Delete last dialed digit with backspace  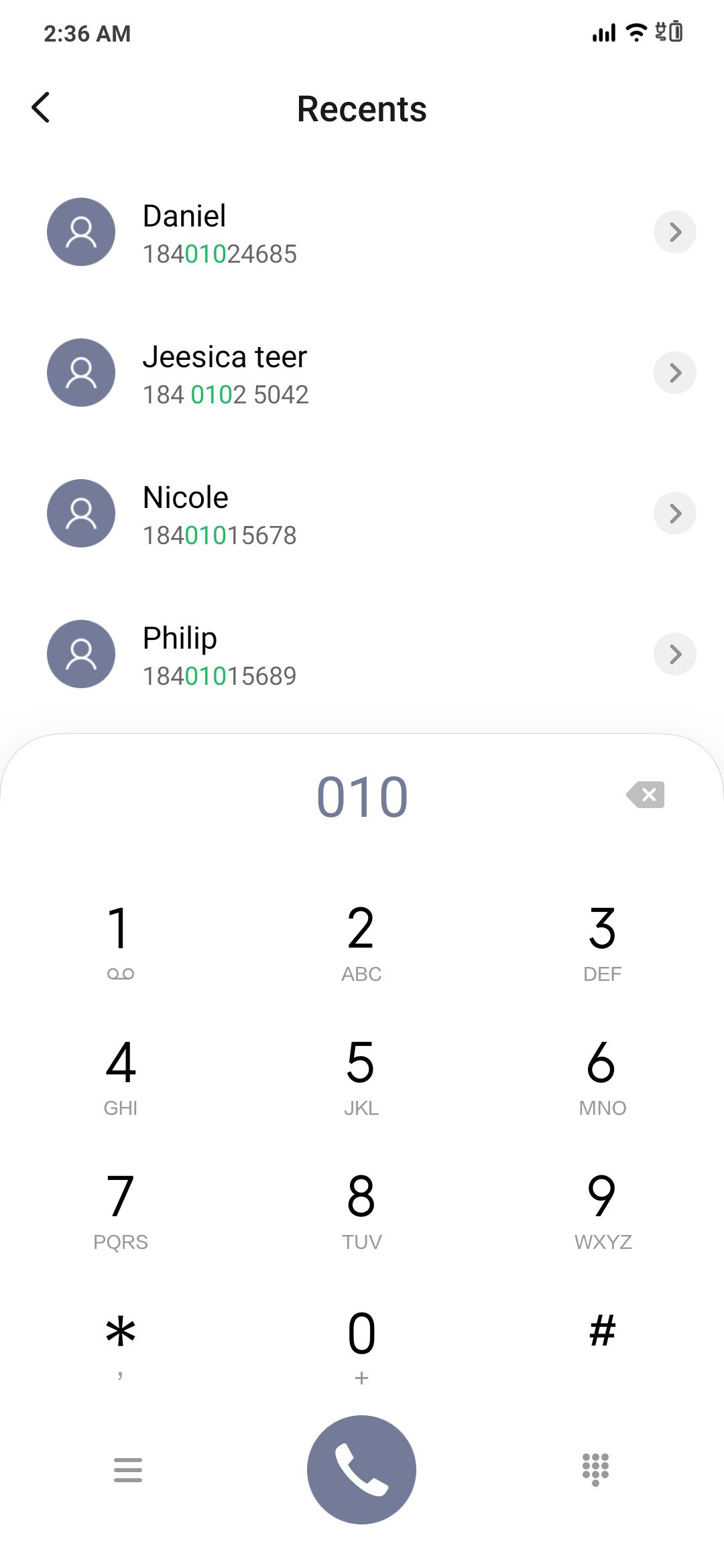(646, 795)
